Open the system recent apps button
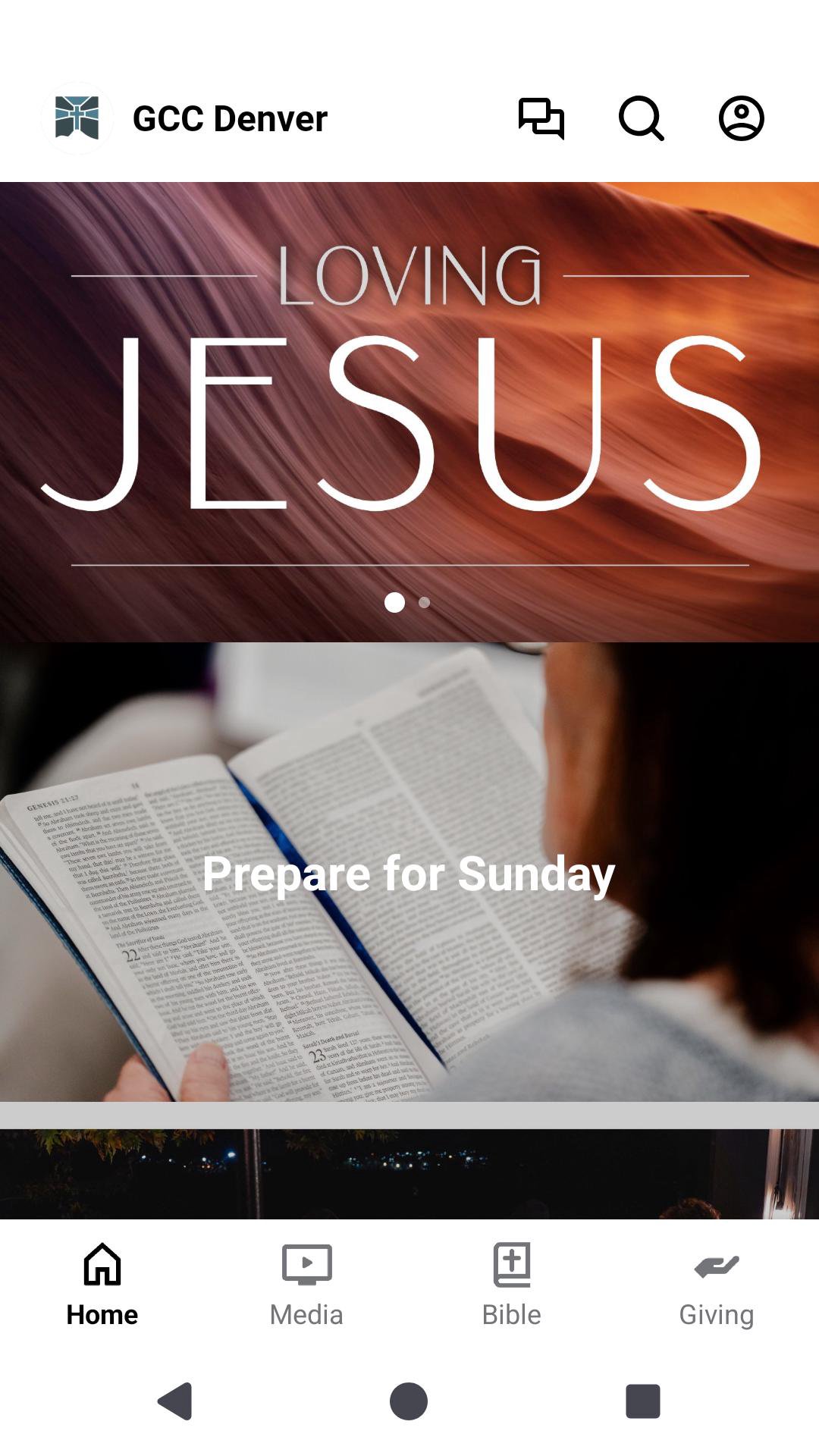The width and height of the screenshot is (819, 1456). pos(642,1401)
